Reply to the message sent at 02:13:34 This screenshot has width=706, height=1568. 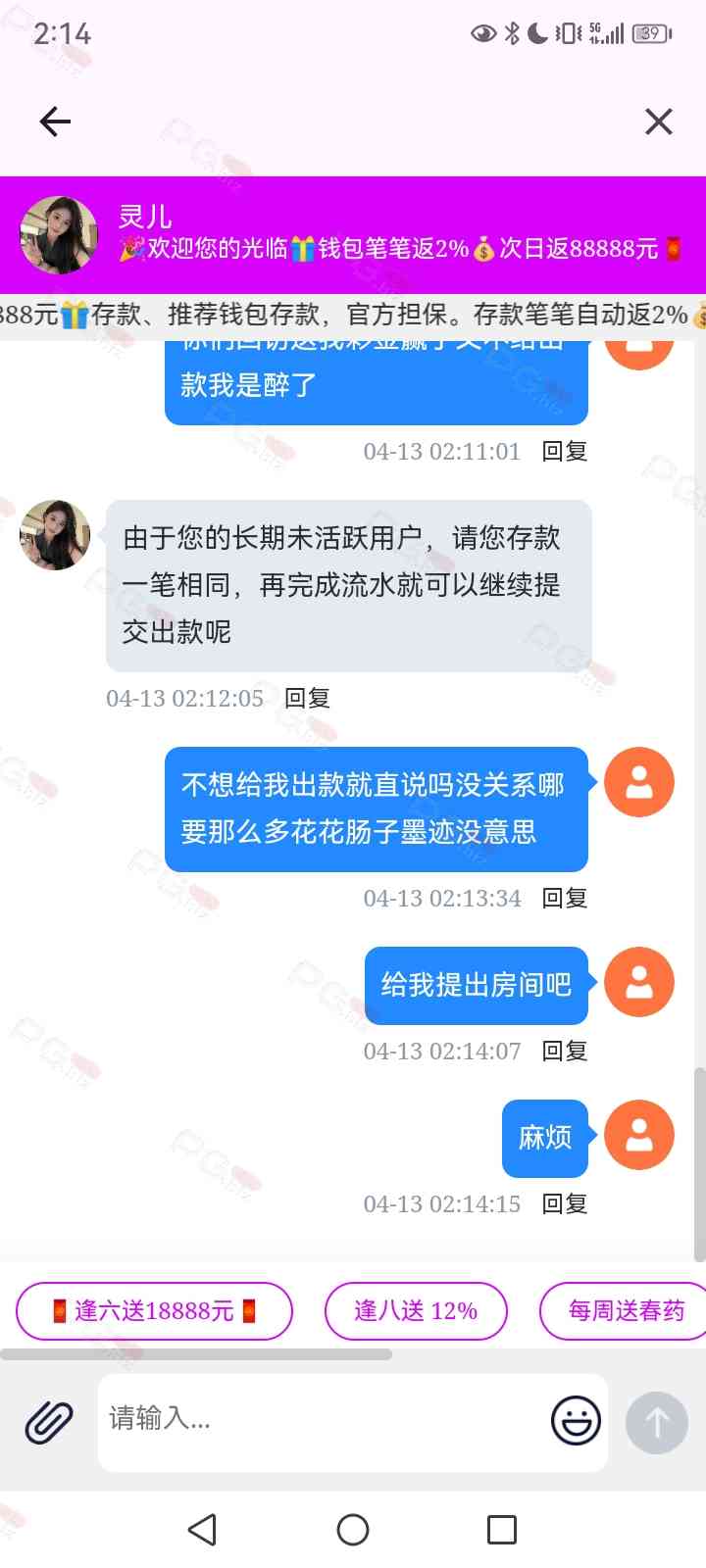[565, 898]
